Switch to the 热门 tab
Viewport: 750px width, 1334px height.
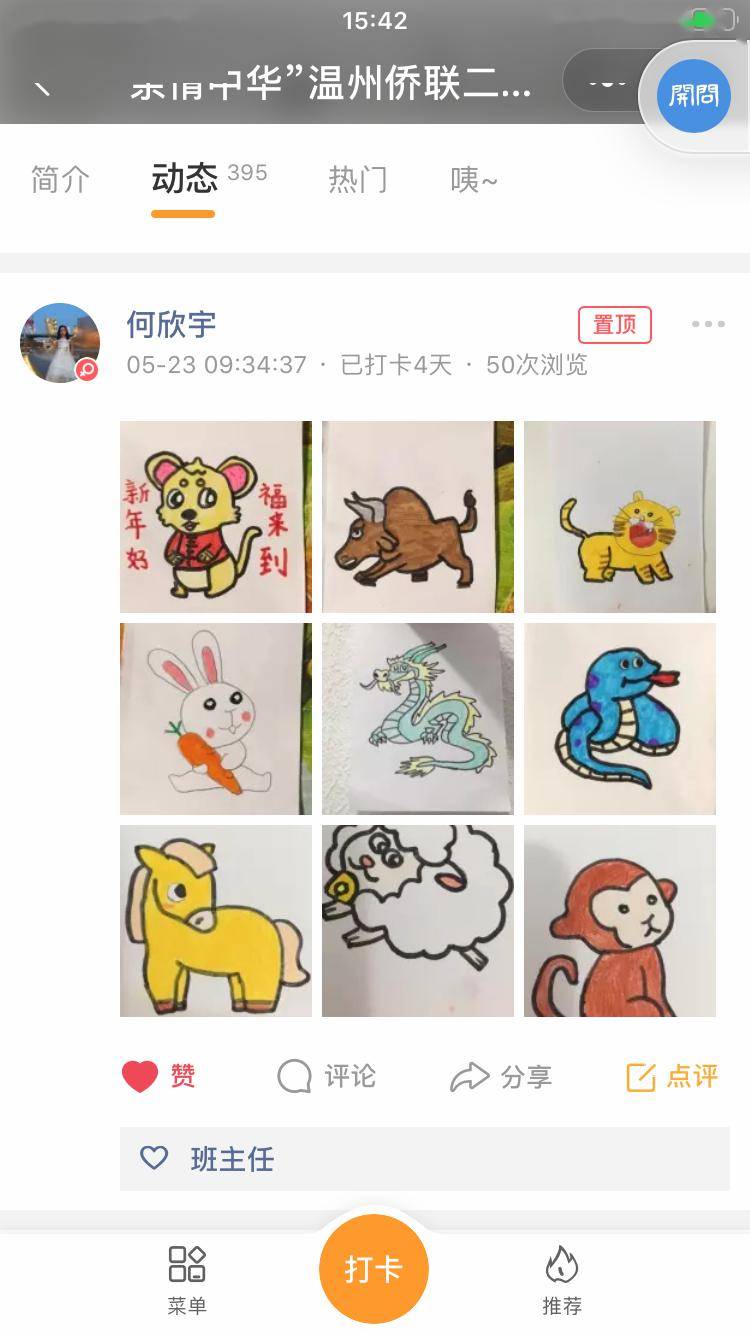pyautogui.click(x=357, y=180)
